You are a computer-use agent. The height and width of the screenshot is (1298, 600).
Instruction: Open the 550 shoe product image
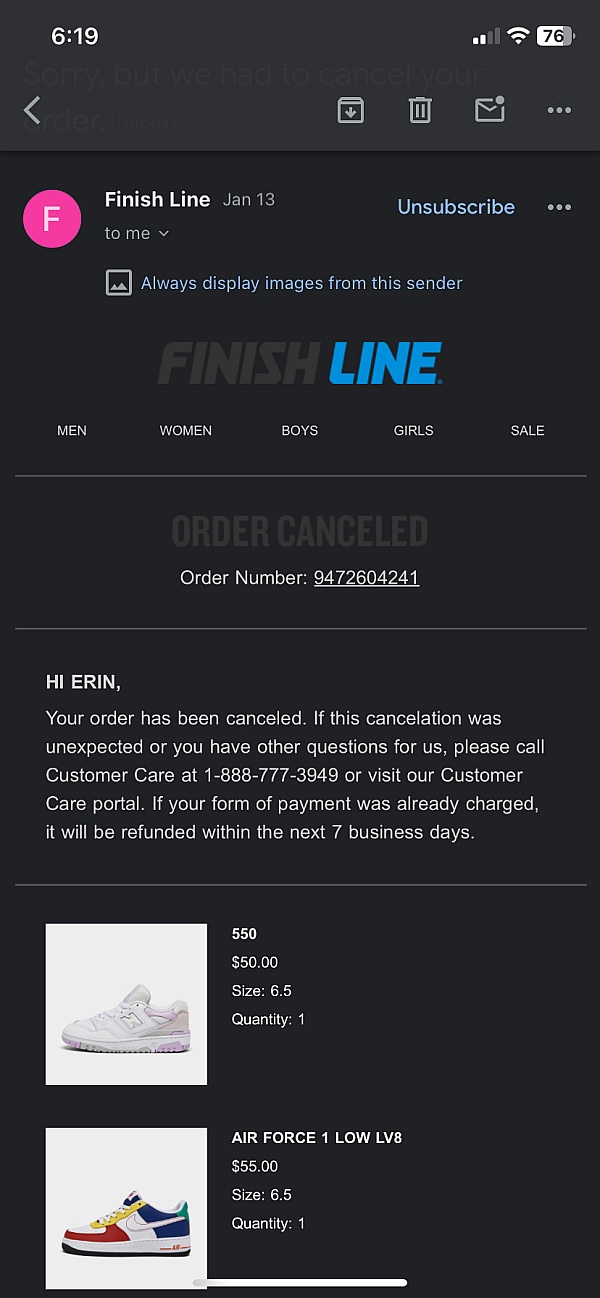126,1004
